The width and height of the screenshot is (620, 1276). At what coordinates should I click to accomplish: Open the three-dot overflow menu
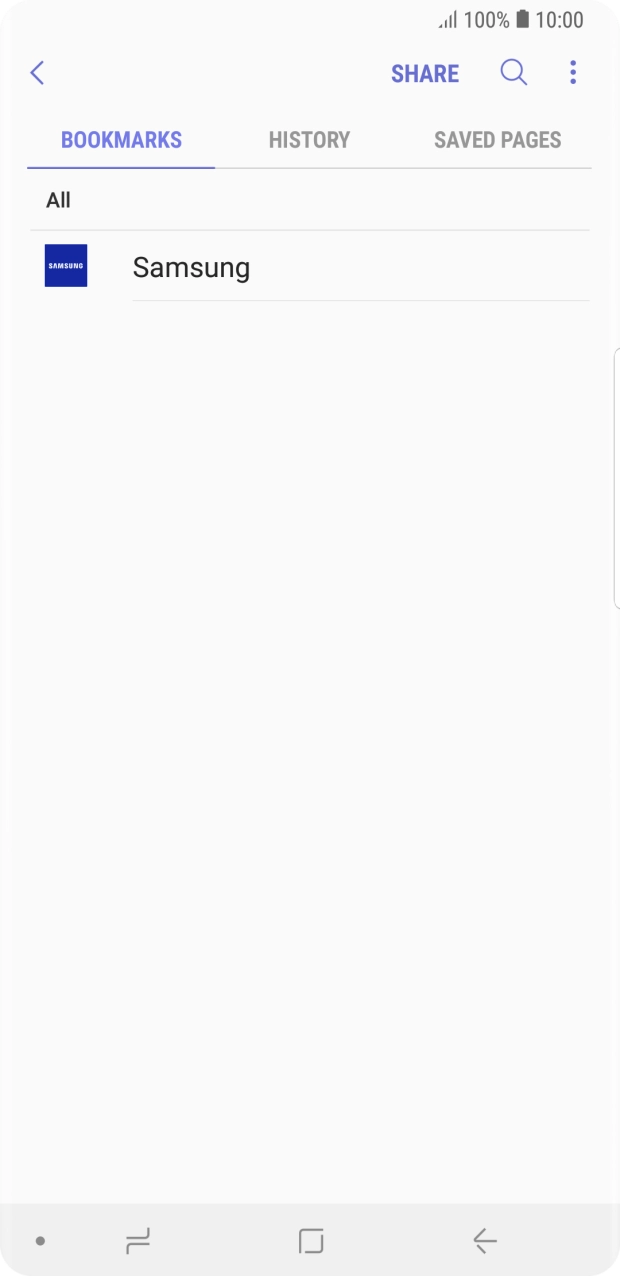tap(573, 73)
